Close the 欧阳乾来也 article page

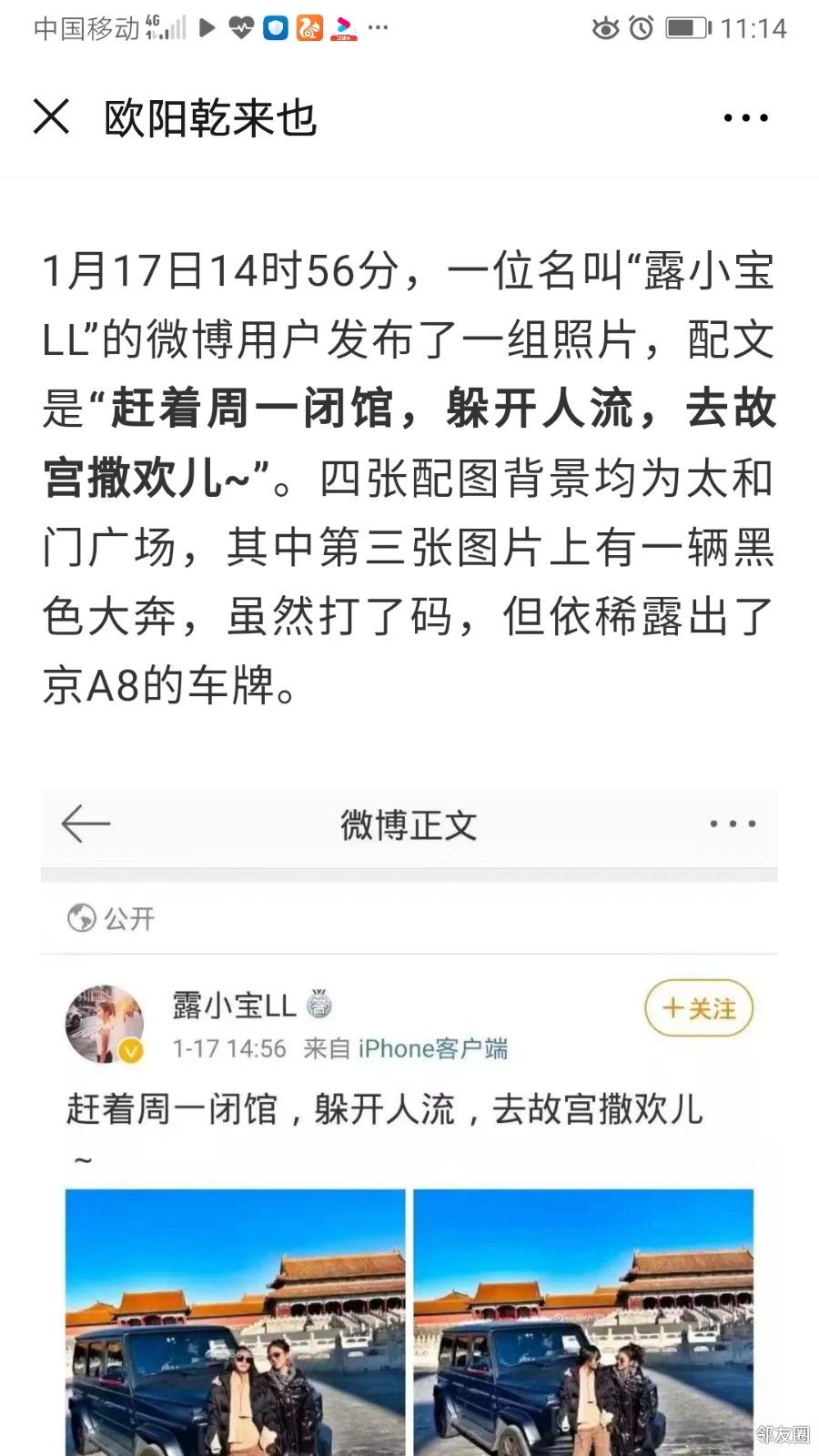pos(51,117)
